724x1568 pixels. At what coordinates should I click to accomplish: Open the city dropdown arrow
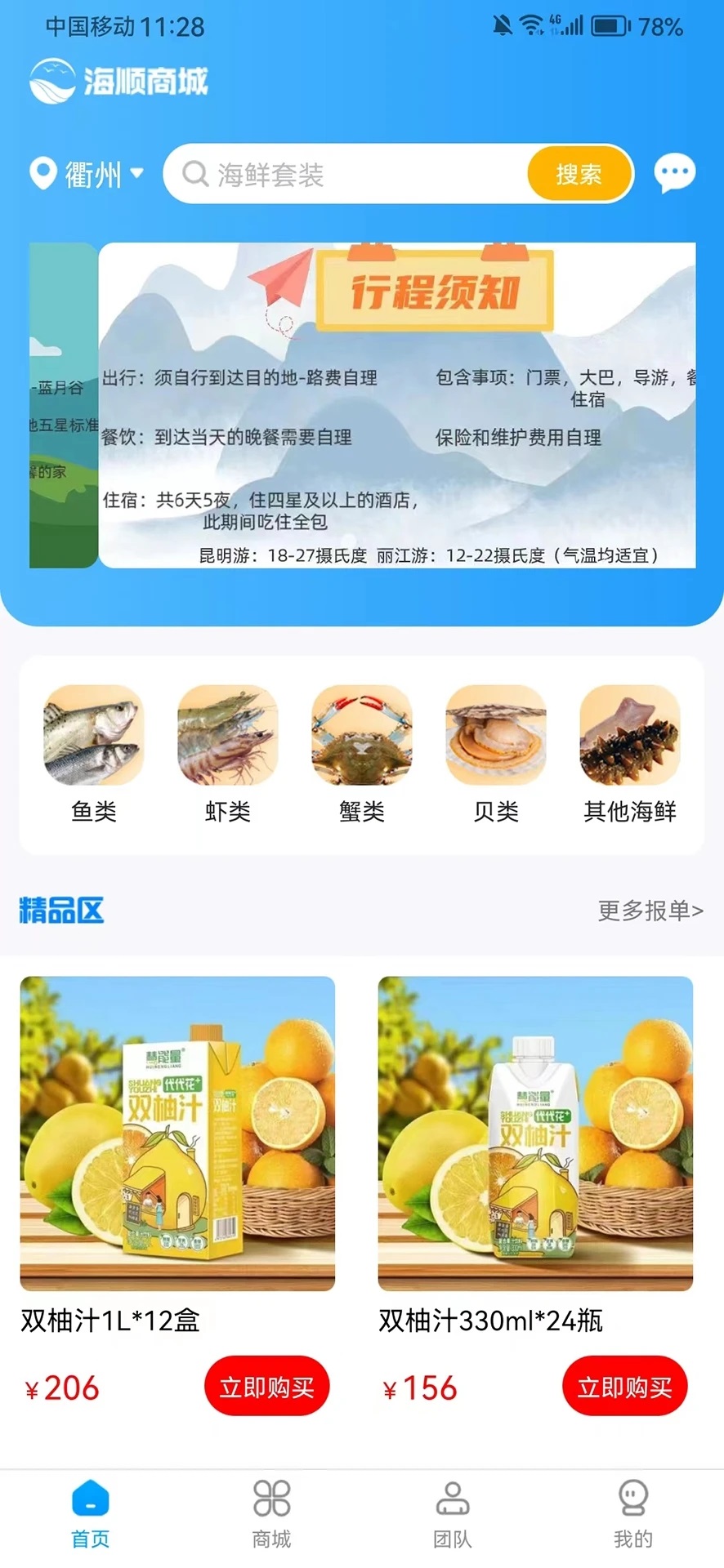click(x=136, y=174)
